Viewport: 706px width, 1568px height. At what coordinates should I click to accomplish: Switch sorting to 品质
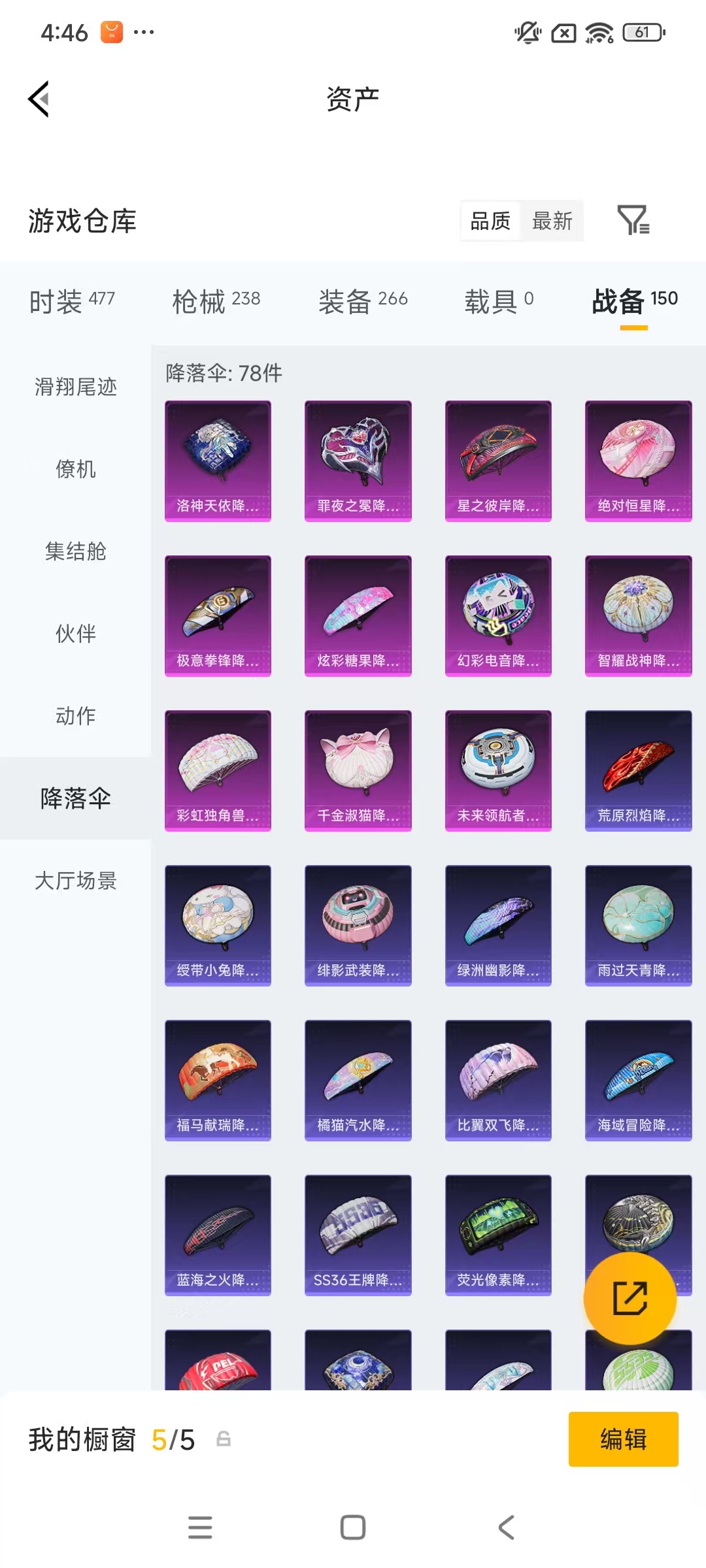tap(489, 221)
